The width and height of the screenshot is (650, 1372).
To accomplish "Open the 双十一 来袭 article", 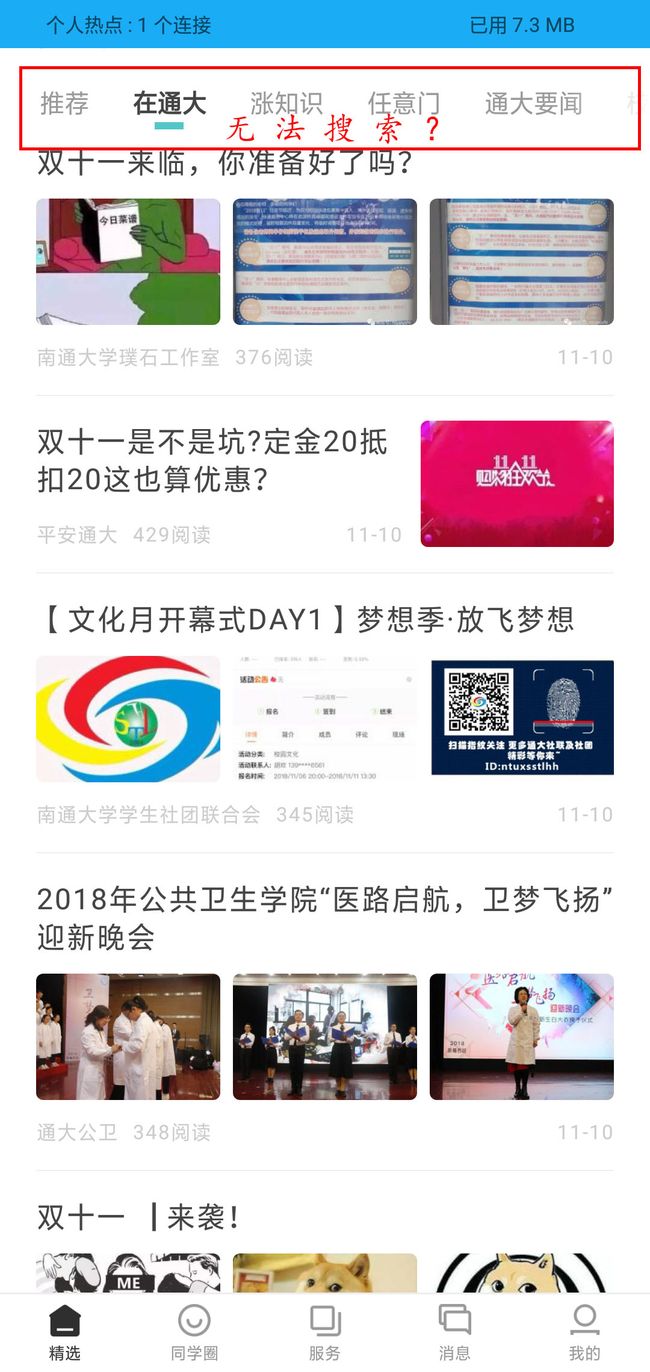I will [x=138, y=1217].
